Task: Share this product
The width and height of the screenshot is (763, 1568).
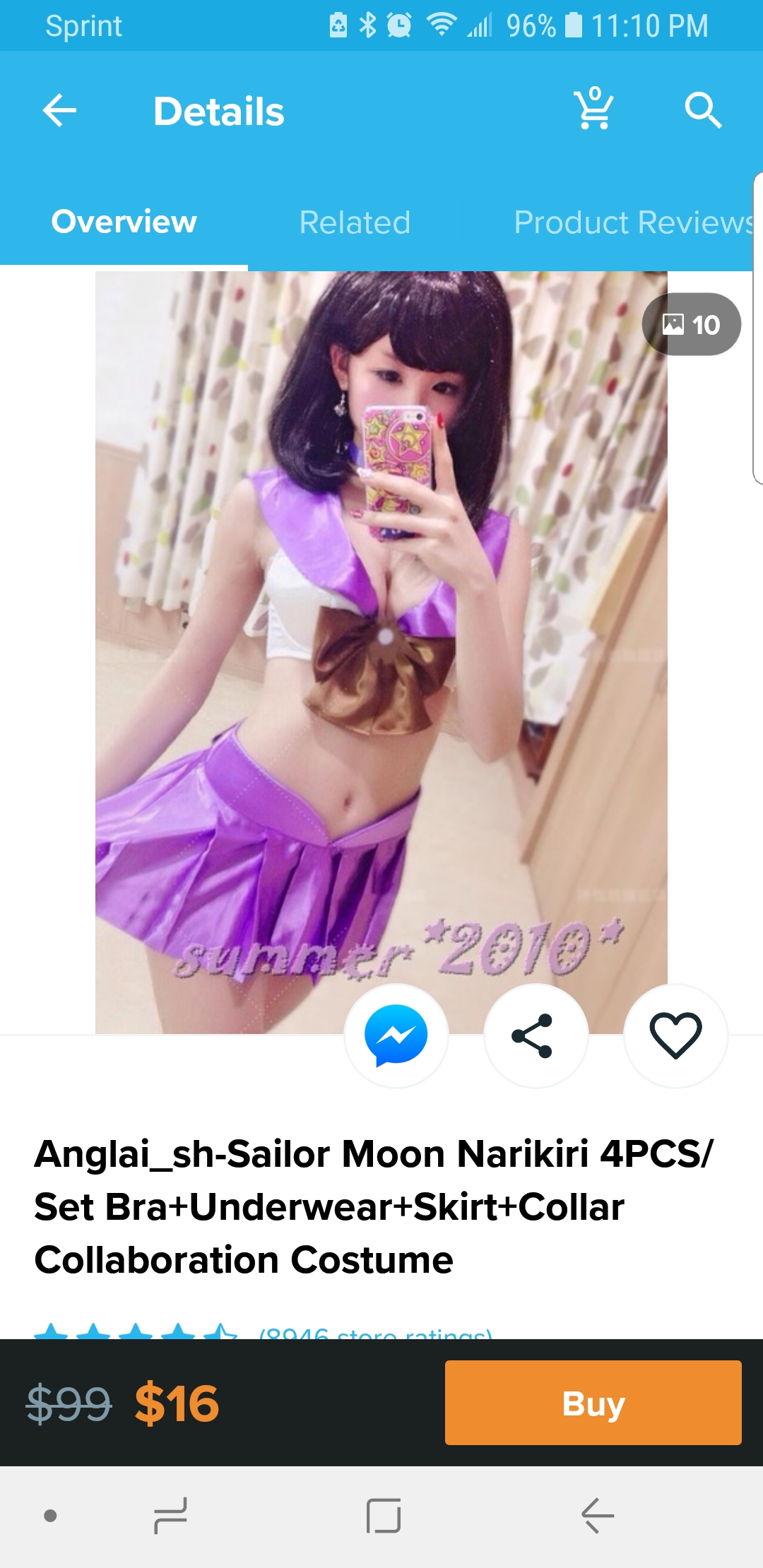Action: coord(536,1035)
